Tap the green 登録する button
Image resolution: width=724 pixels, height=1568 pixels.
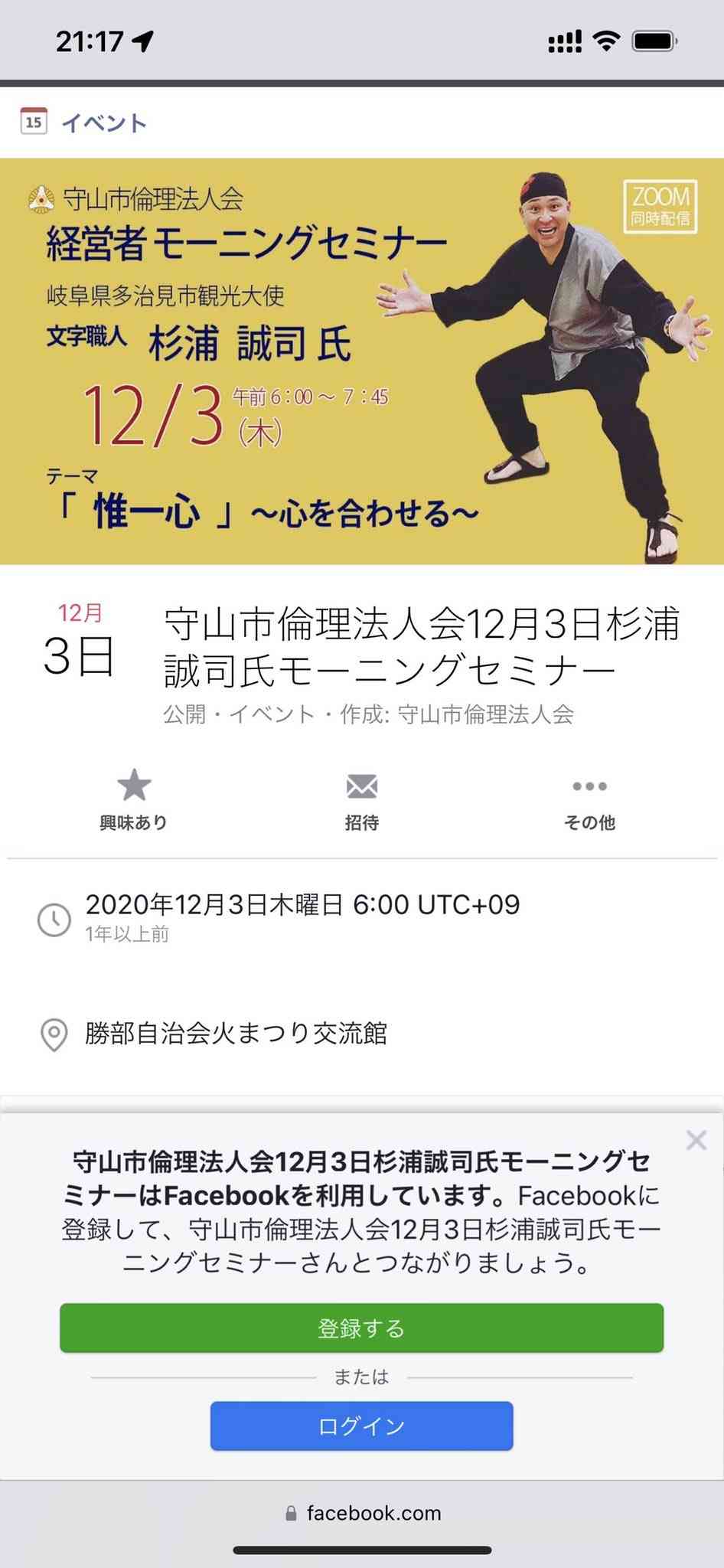tap(361, 1328)
